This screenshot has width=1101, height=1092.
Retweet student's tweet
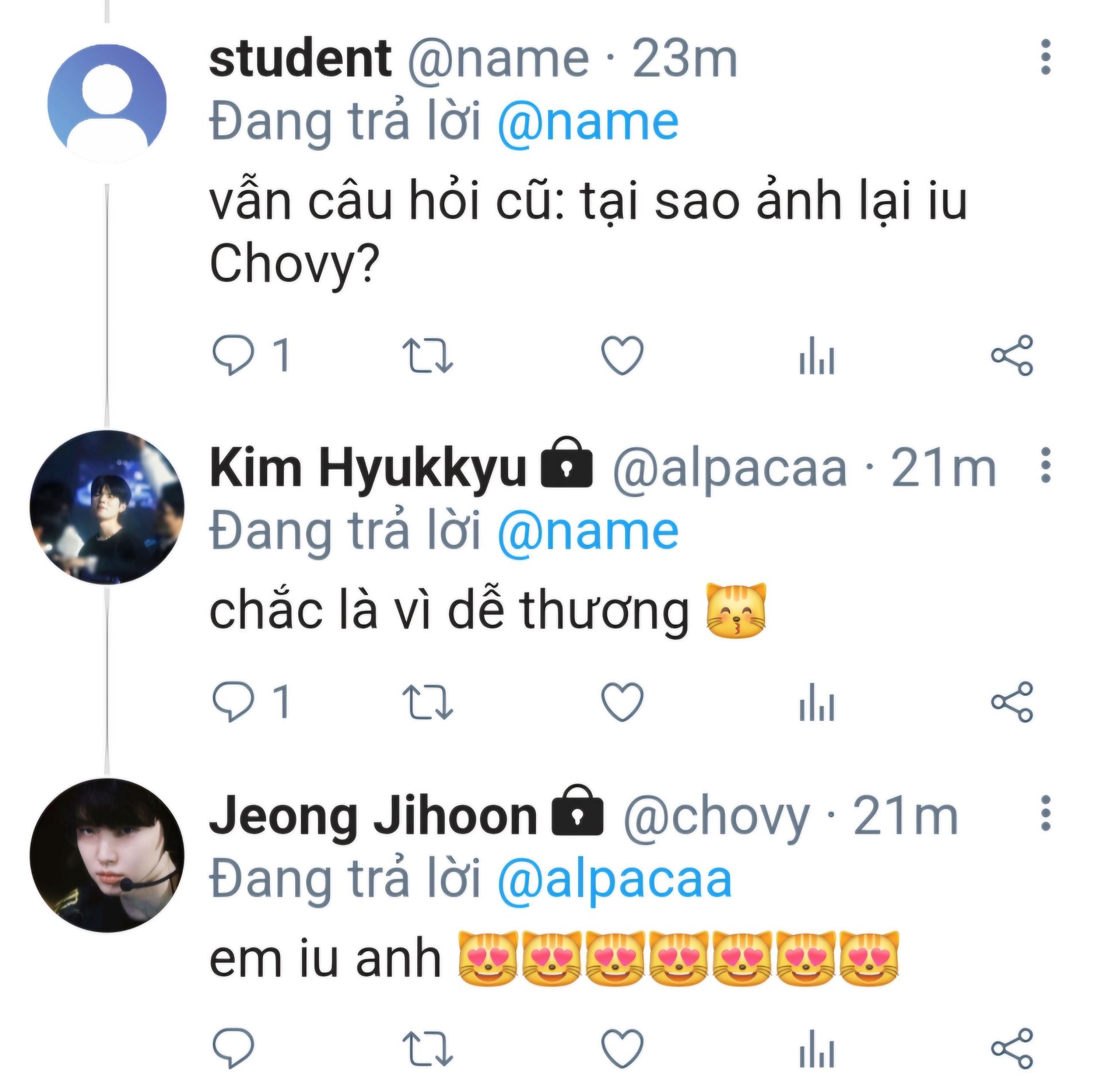(428, 355)
